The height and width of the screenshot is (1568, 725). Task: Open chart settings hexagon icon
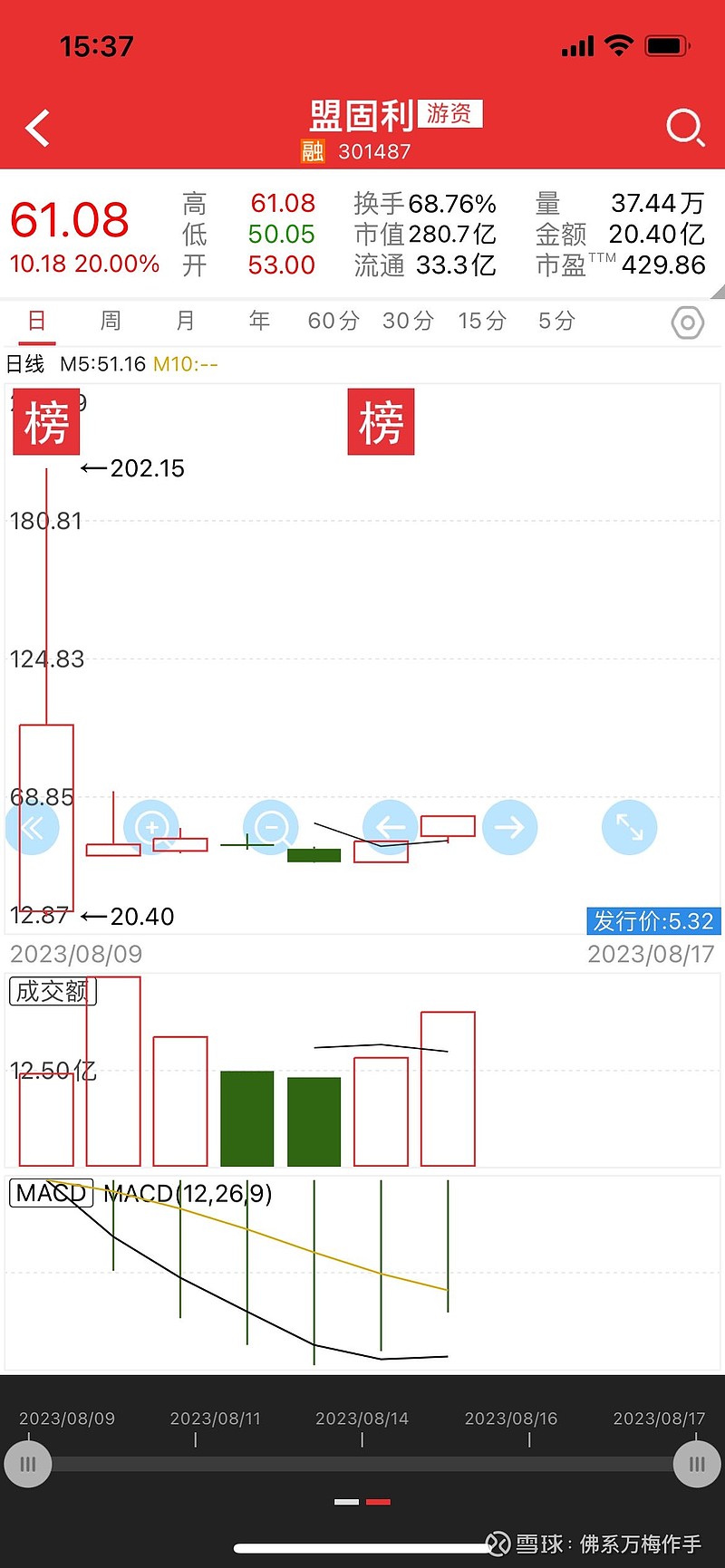pyautogui.click(x=688, y=322)
